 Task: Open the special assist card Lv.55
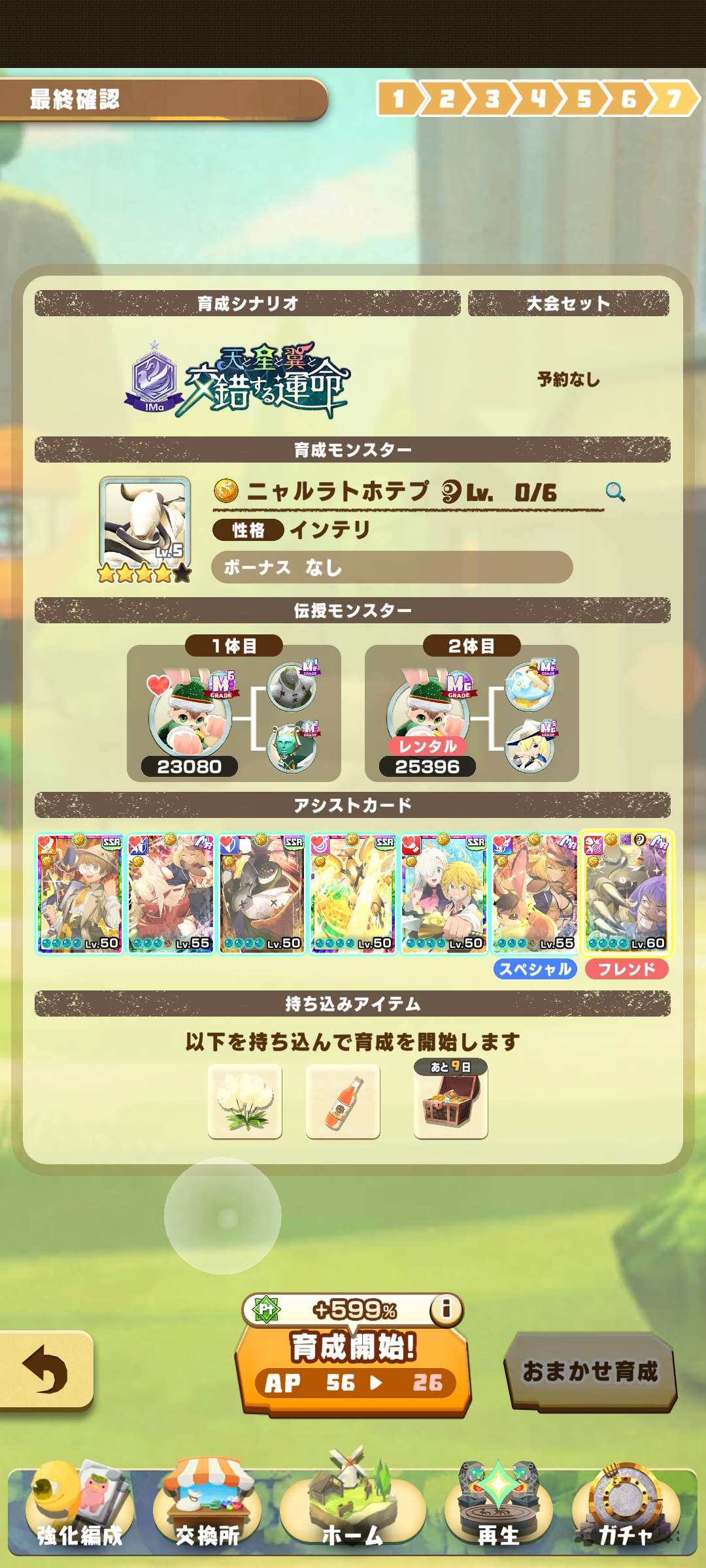535,892
